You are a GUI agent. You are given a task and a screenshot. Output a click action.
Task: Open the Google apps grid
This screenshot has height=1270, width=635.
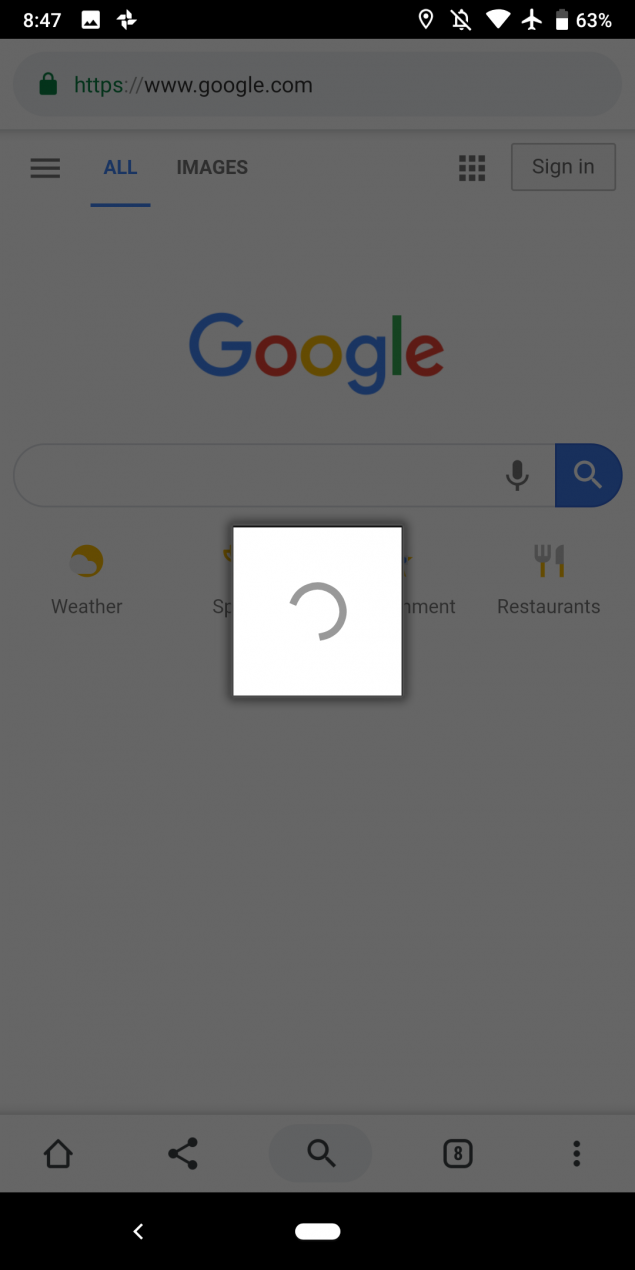(x=472, y=168)
